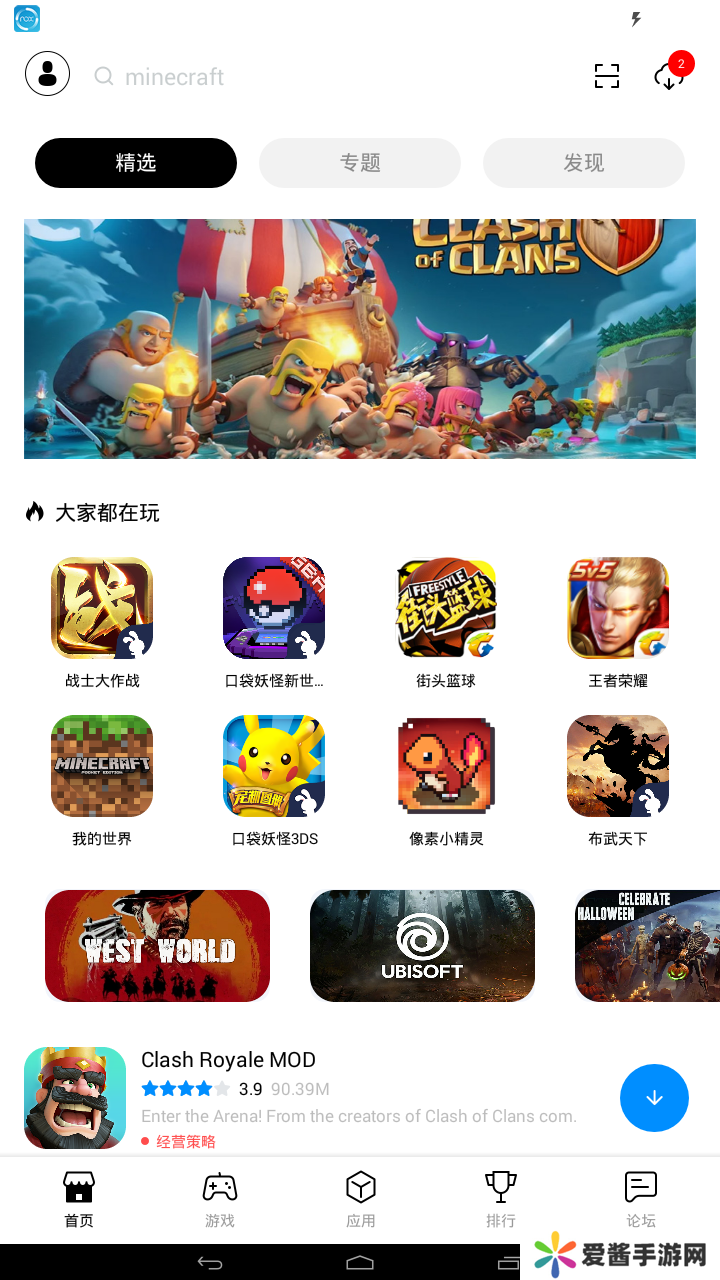This screenshot has width=720, height=1280.
Task: Open the QR code scanner
Action: (x=606, y=76)
